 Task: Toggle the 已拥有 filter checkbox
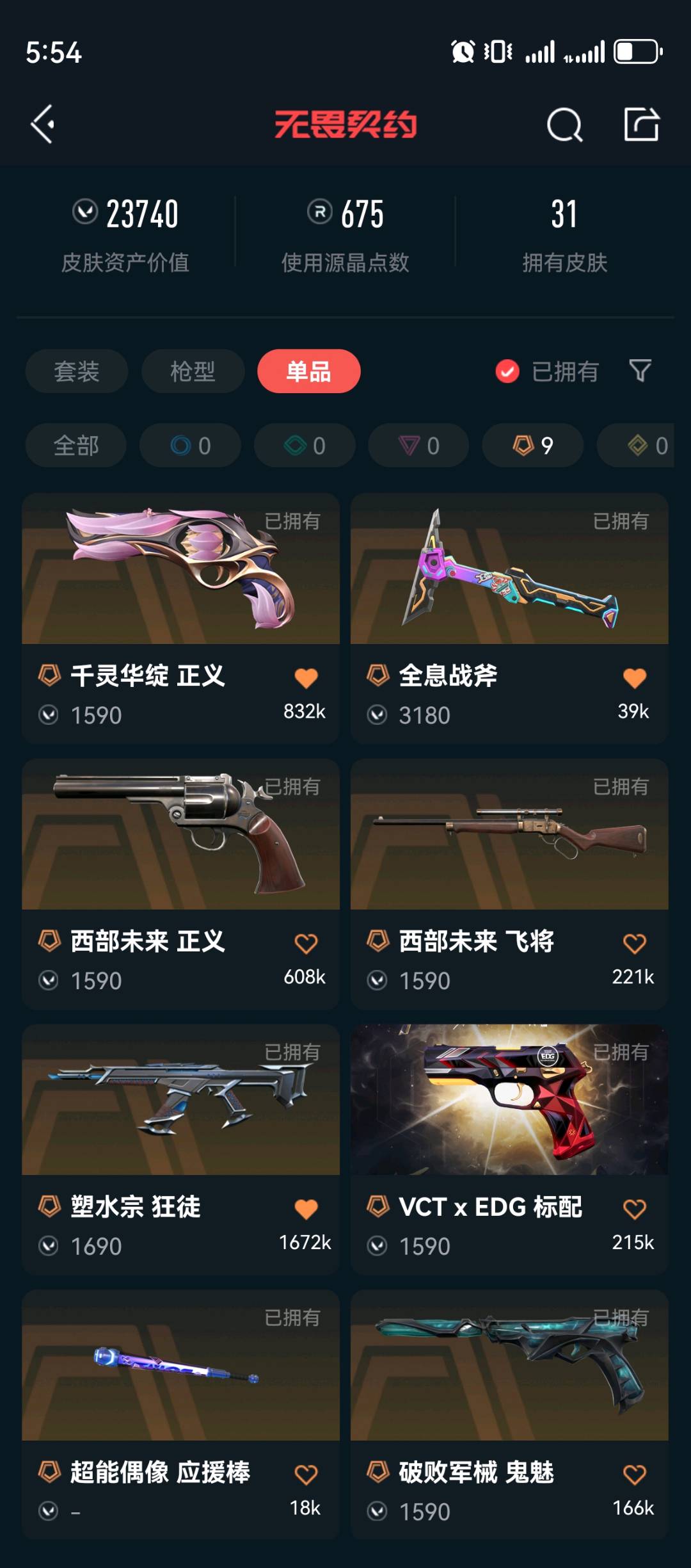pos(507,371)
